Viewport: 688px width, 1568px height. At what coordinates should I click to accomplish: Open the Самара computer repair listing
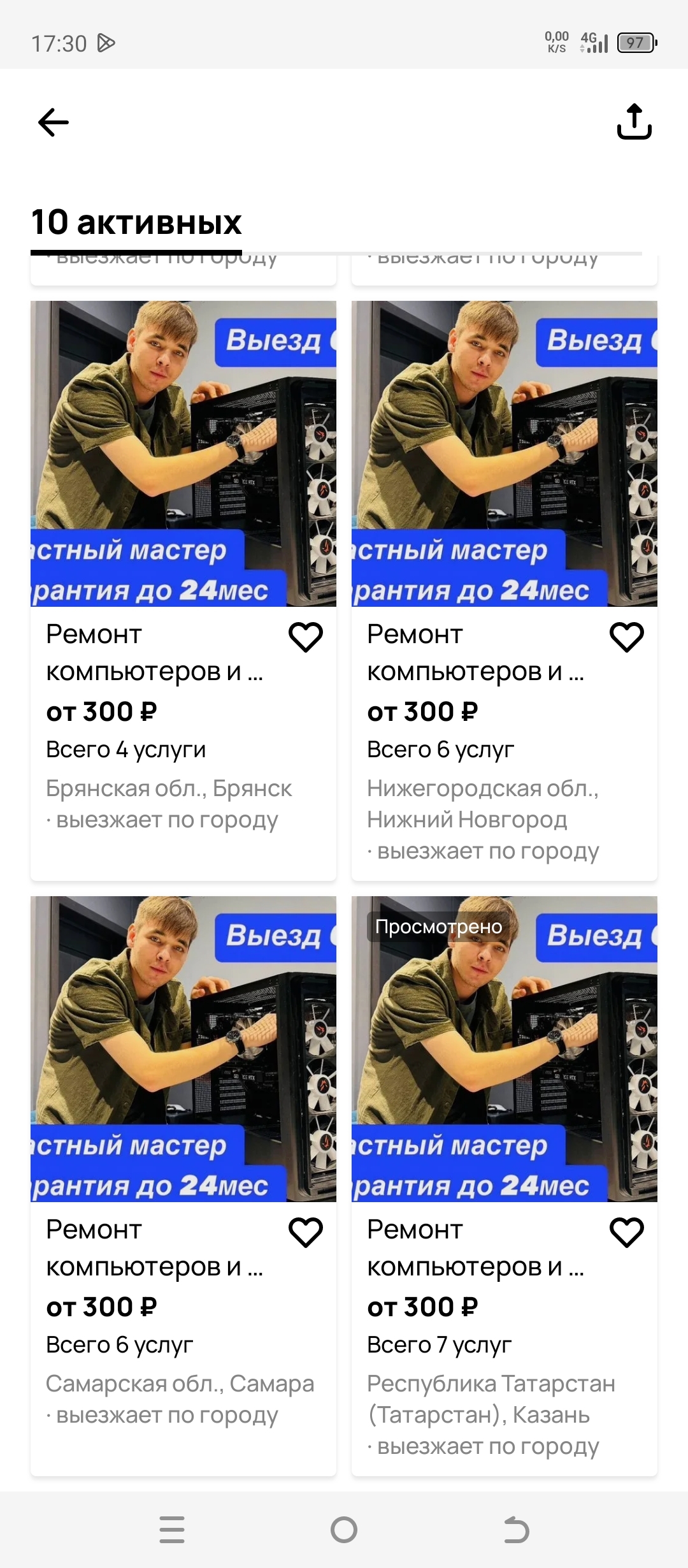click(x=183, y=1049)
